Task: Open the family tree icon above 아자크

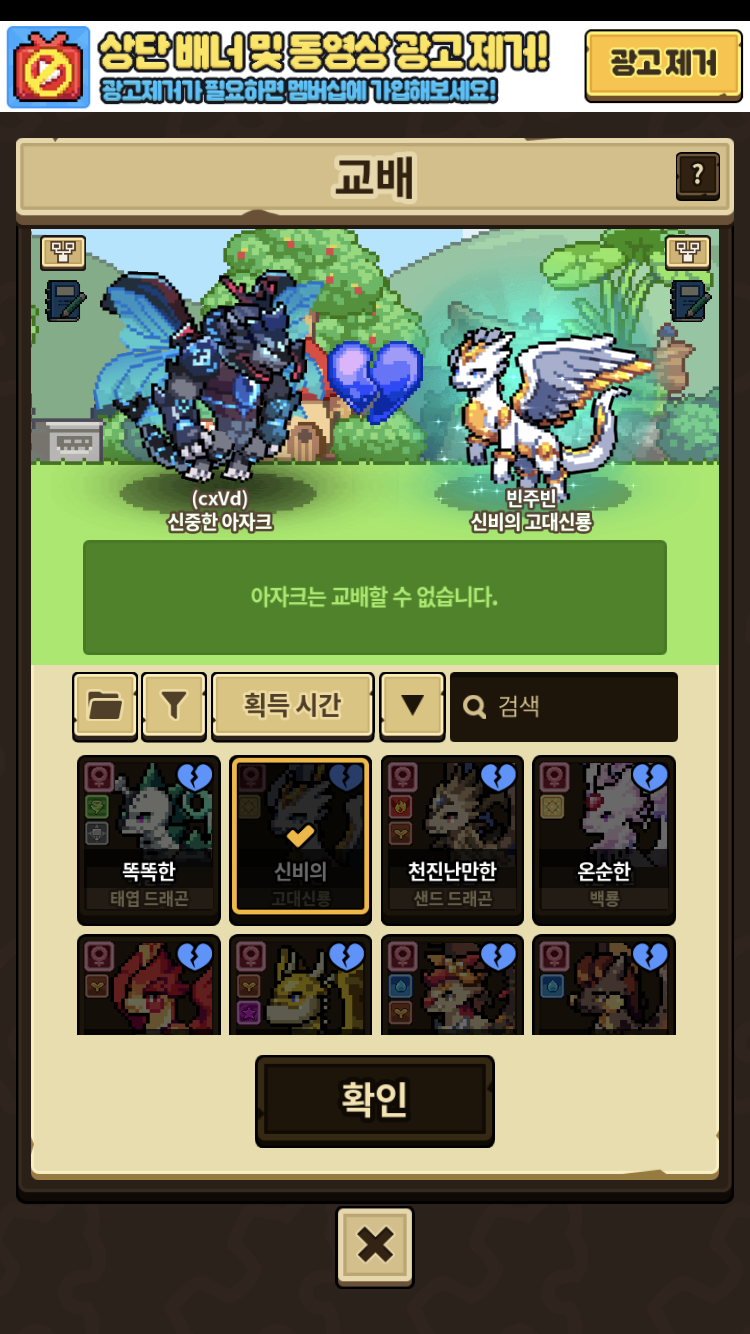Action: coord(63,252)
